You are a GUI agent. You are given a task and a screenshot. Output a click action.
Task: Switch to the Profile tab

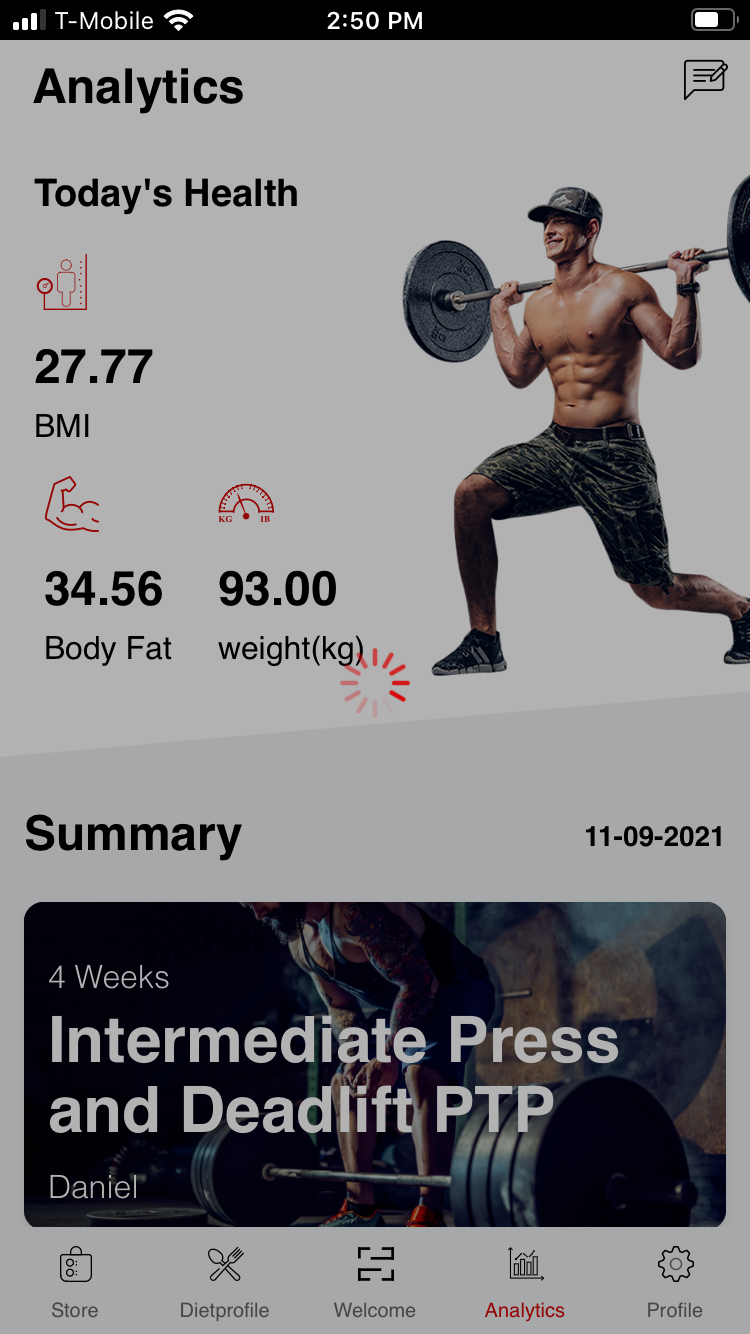(675, 1282)
